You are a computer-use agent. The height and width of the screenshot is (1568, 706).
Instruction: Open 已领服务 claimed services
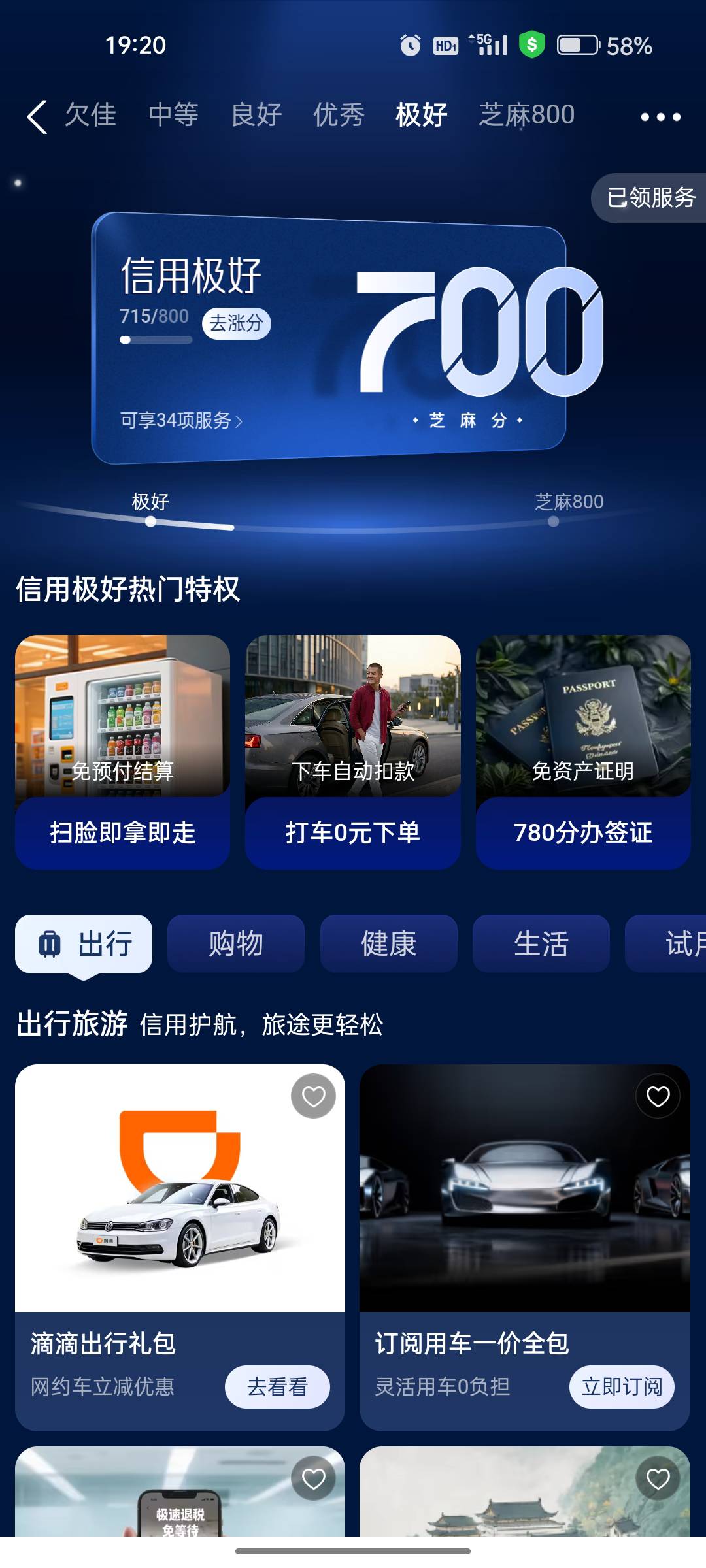point(649,198)
